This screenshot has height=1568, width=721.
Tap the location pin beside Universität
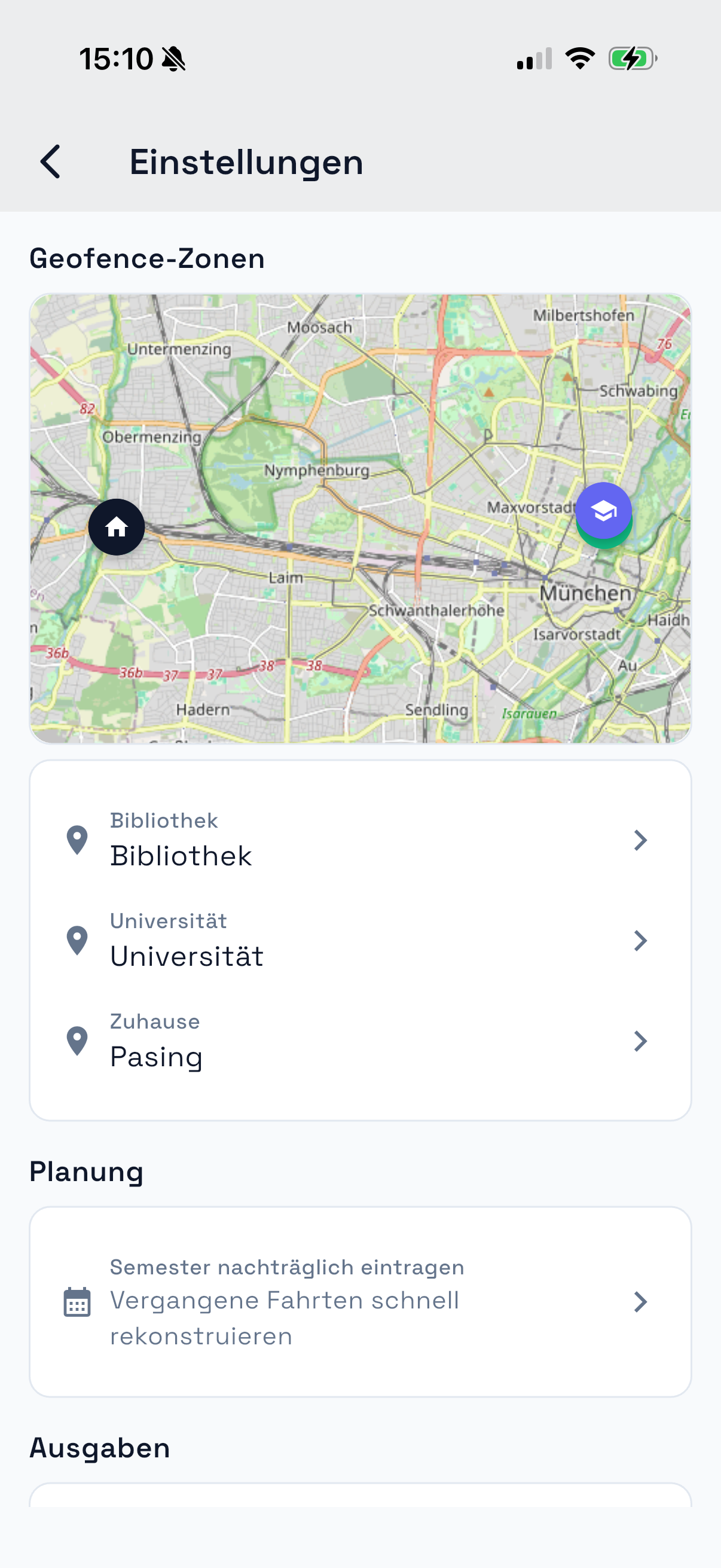(77, 941)
